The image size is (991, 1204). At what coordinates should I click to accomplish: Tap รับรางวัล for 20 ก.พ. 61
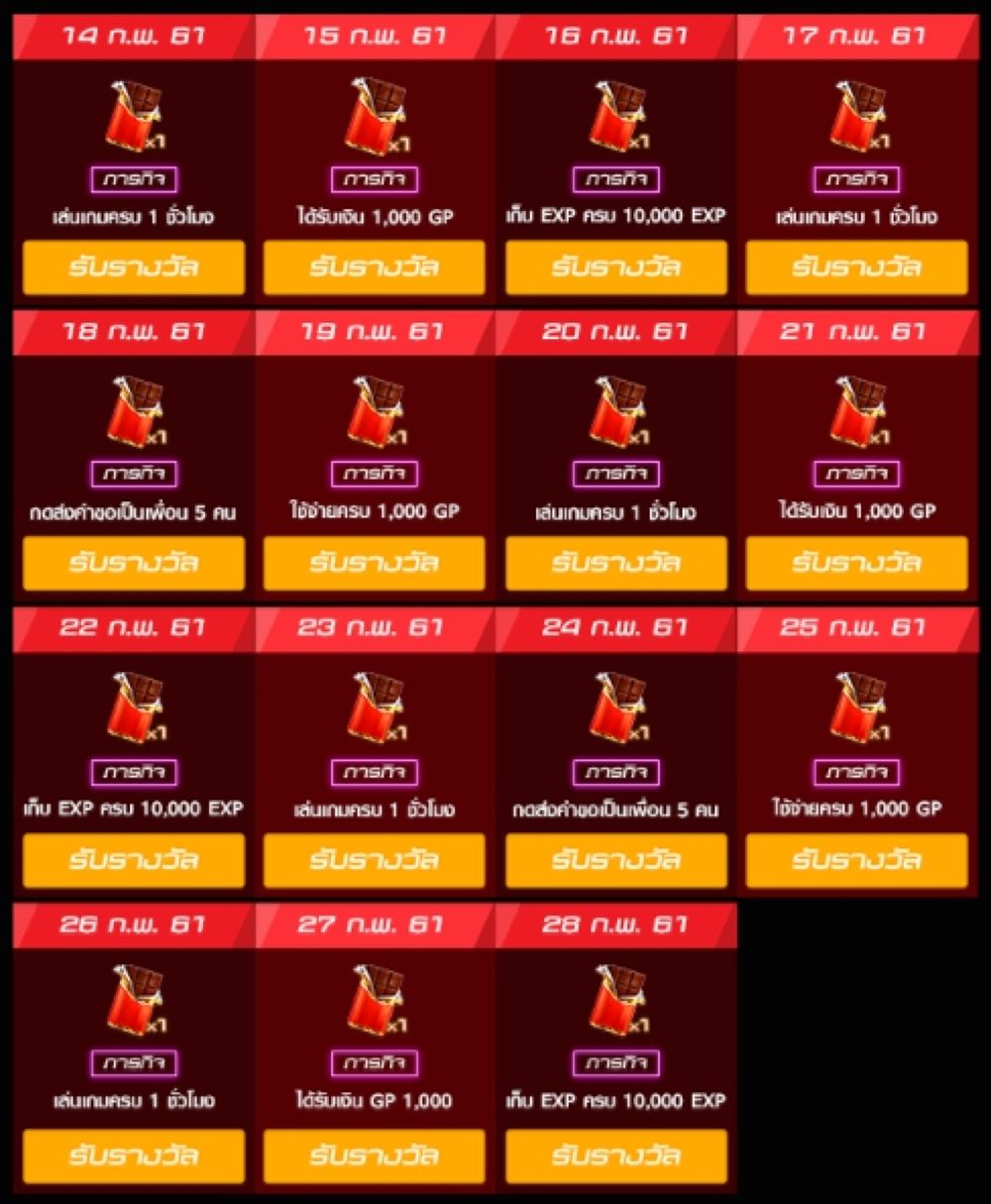616,563
